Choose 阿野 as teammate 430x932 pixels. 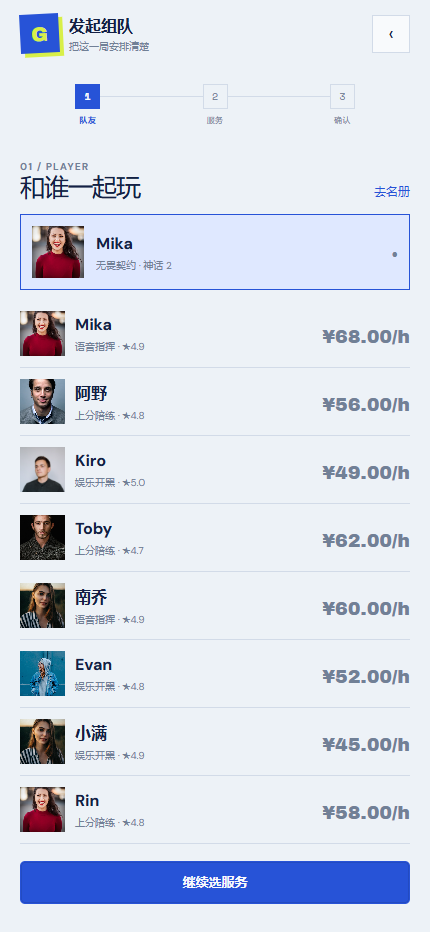(x=215, y=402)
